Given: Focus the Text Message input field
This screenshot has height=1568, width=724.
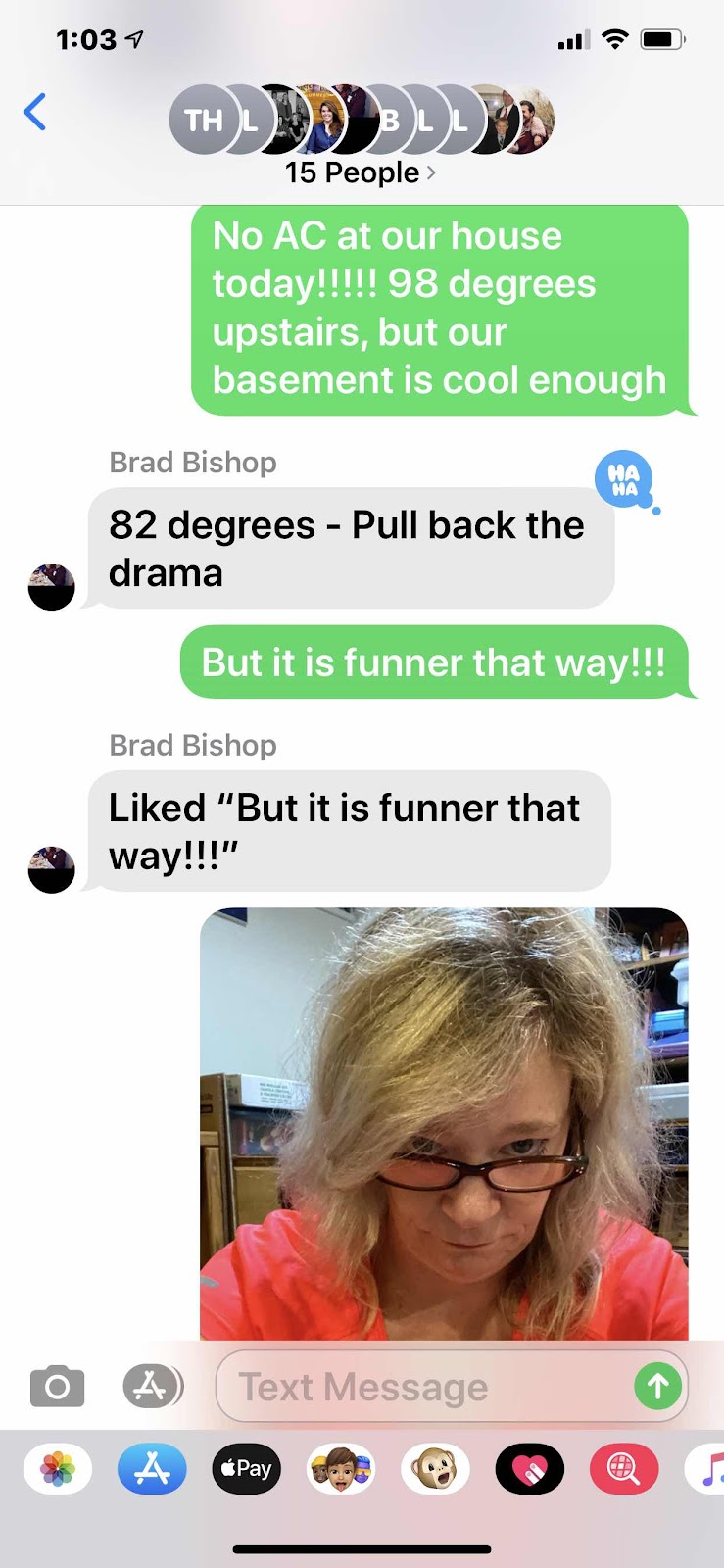Looking at the screenshot, I should pyautogui.click(x=421, y=1387).
